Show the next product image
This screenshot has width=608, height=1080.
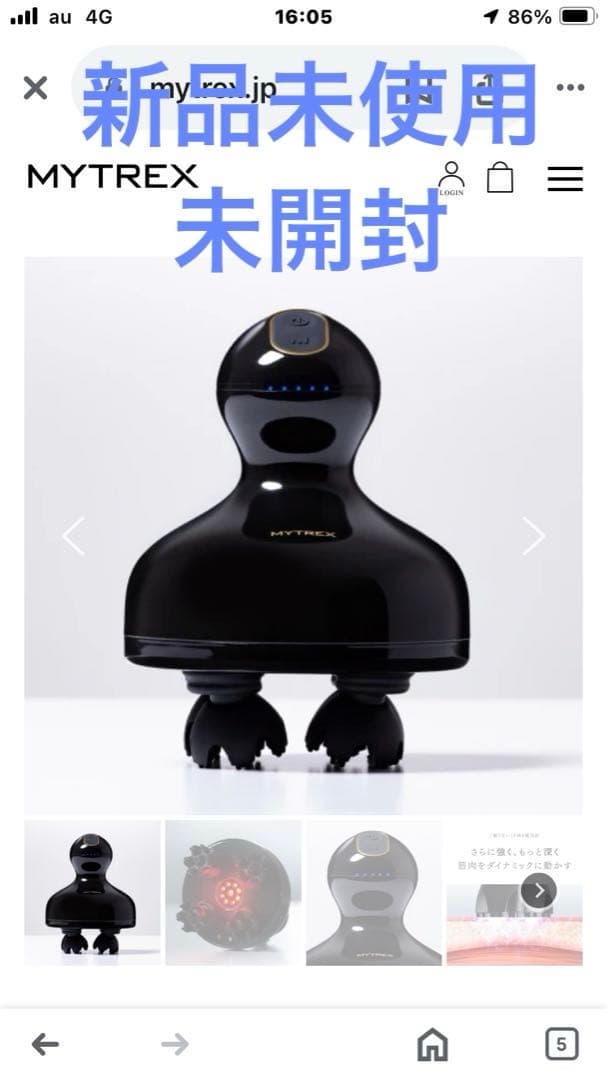534,536
